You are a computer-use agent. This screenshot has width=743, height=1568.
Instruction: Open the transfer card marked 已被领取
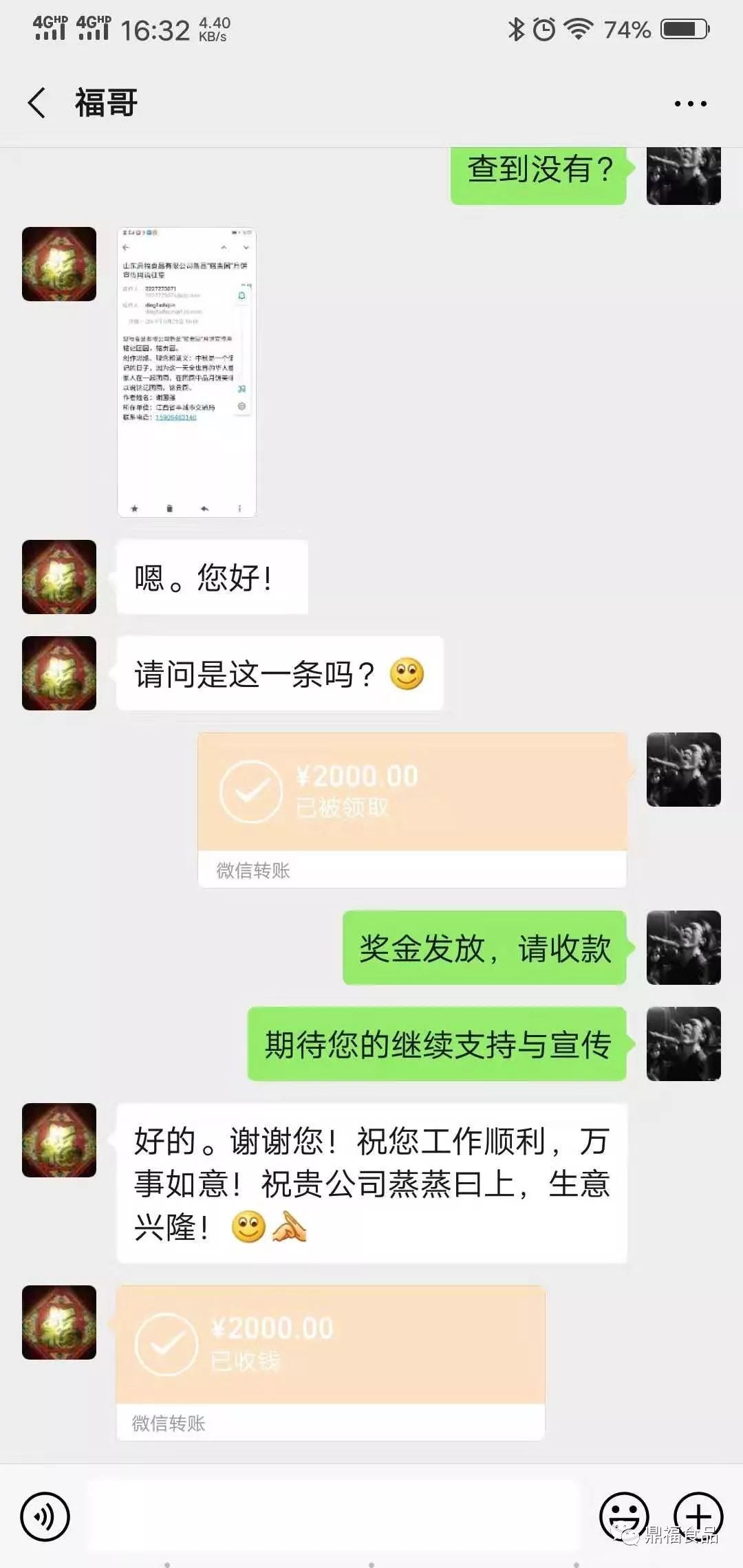coord(412,809)
